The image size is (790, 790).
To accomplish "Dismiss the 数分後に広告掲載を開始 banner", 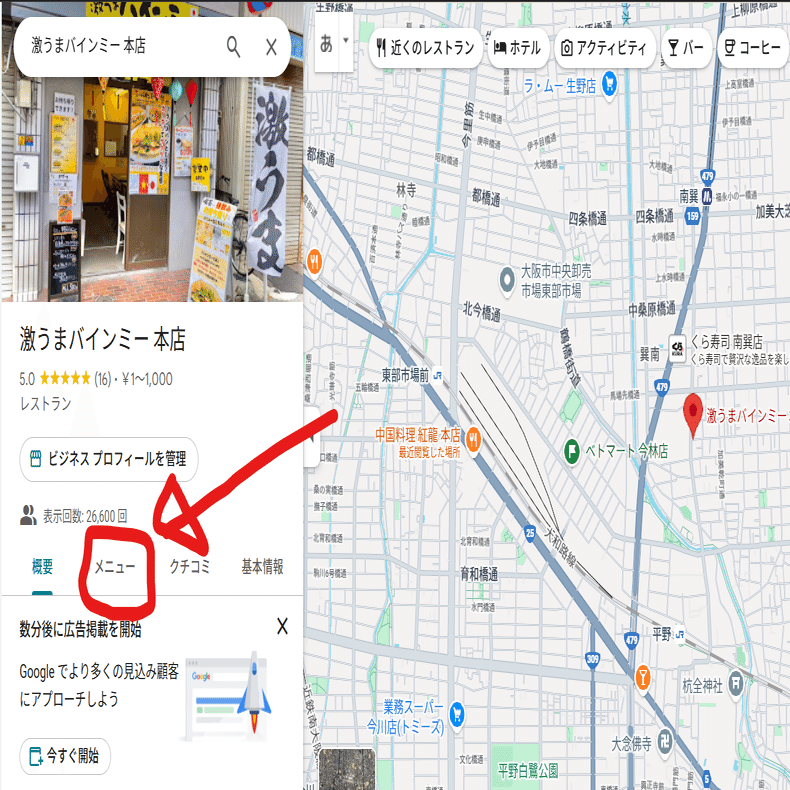I will [282, 627].
